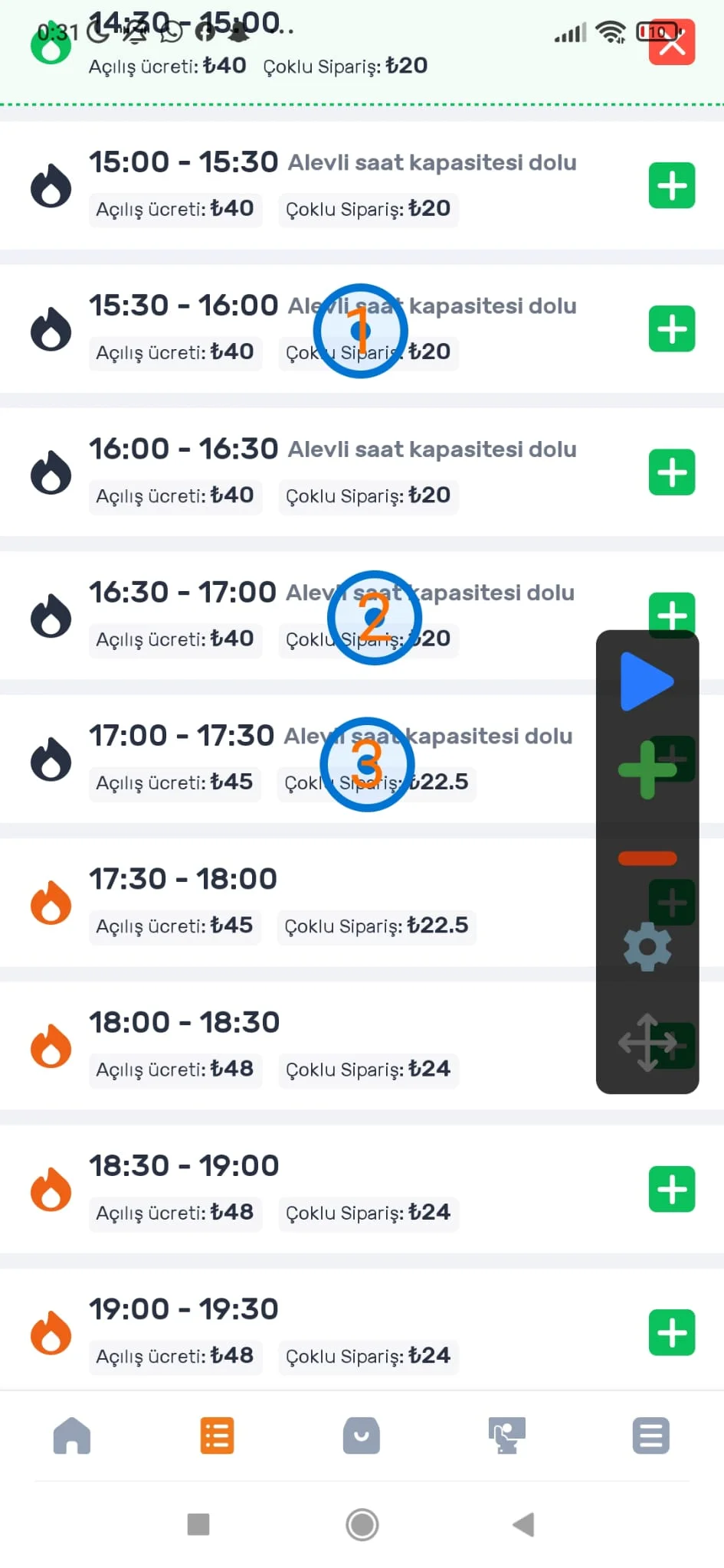Add the 15:00 - 15:30 slot
The image size is (724, 1568).
[x=672, y=185]
